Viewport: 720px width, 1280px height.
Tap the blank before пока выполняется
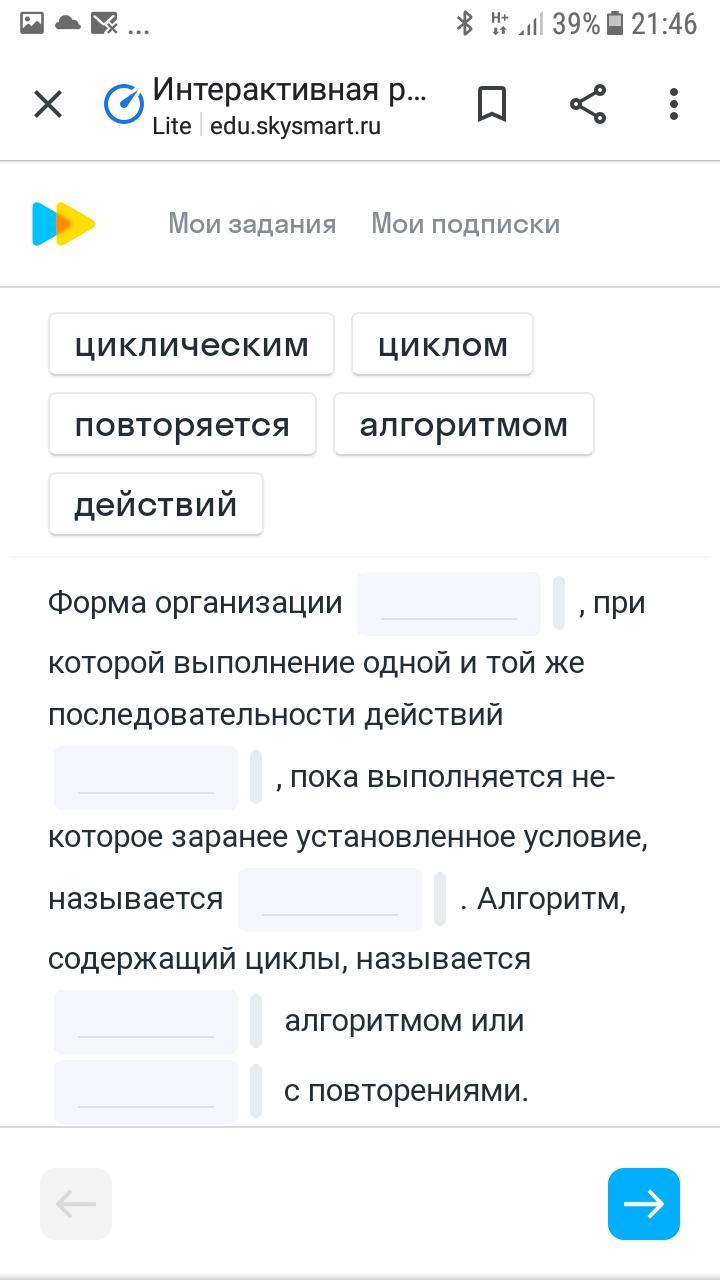tap(146, 777)
